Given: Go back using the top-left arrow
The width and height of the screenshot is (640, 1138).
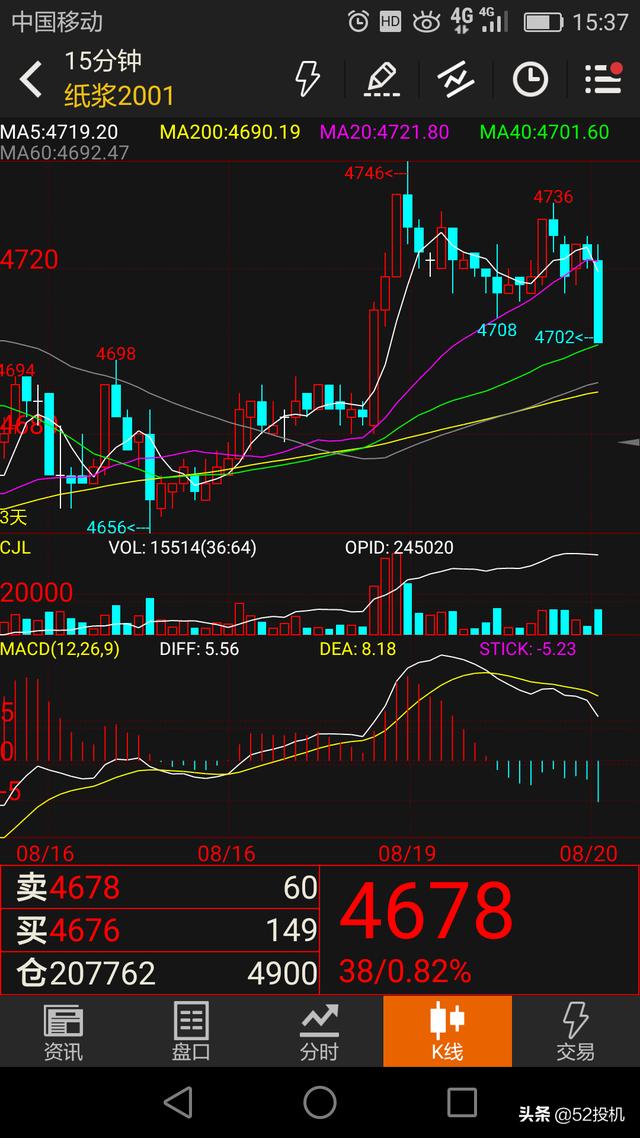Looking at the screenshot, I should pos(32,79).
